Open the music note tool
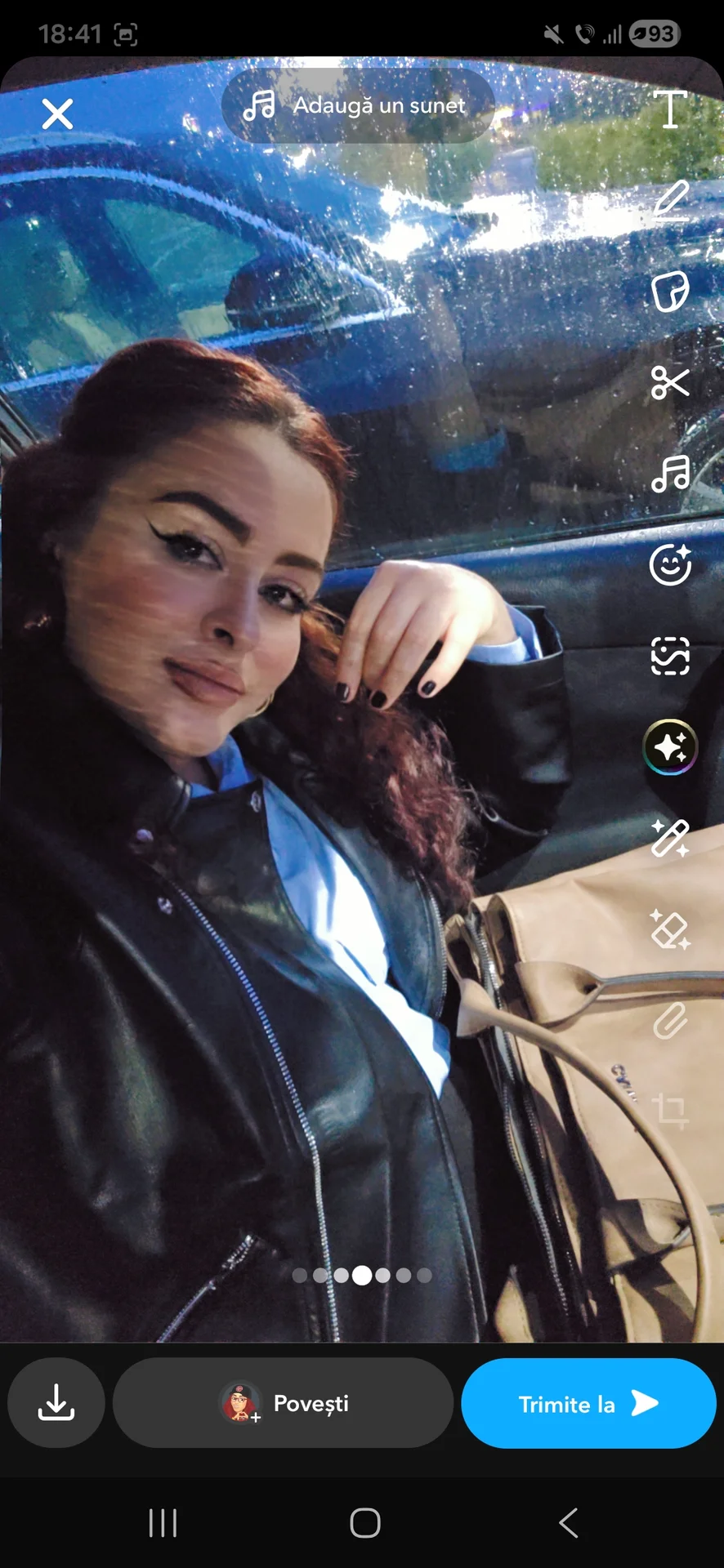The image size is (724, 1568). coord(670,474)
